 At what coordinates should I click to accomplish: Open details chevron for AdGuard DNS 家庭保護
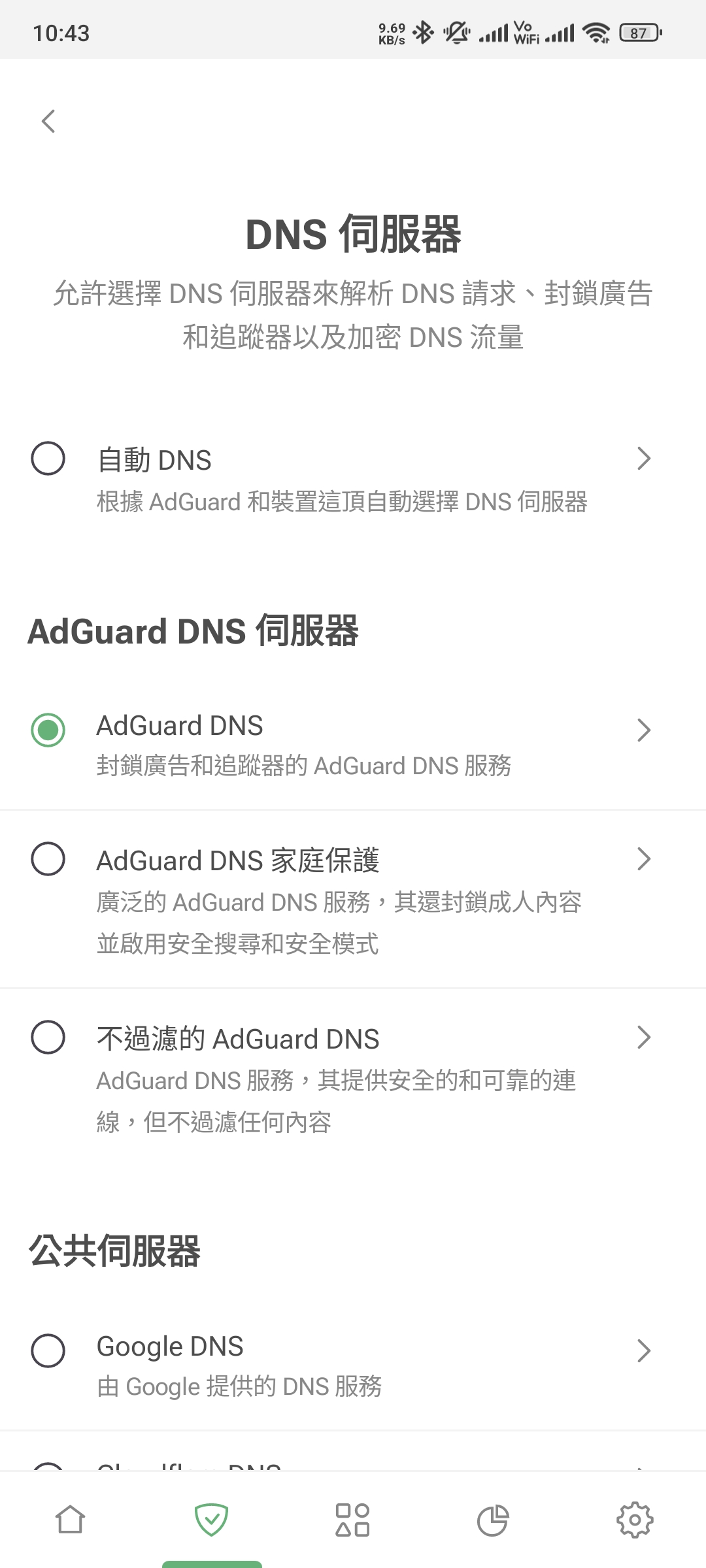[644, 858]
